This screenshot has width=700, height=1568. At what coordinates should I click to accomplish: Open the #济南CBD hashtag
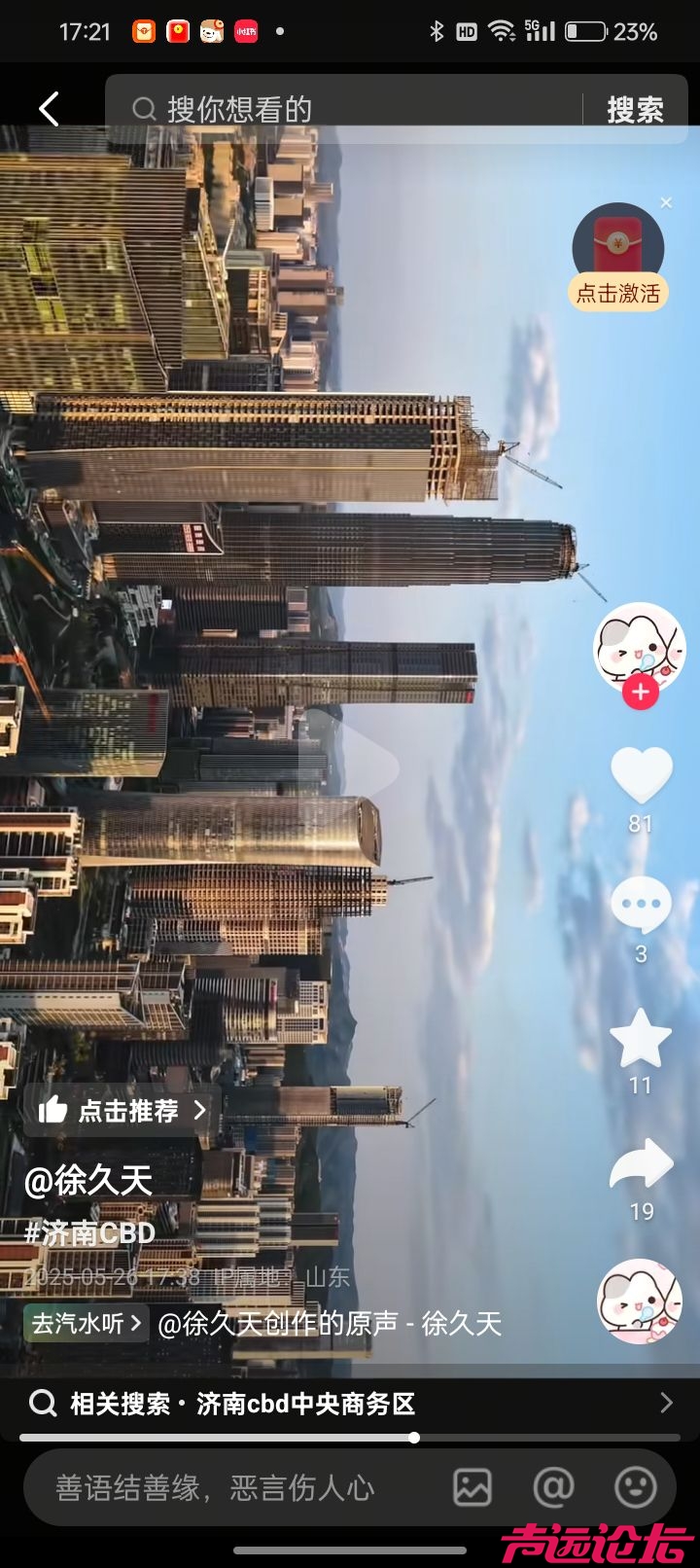coord(90,1232)
